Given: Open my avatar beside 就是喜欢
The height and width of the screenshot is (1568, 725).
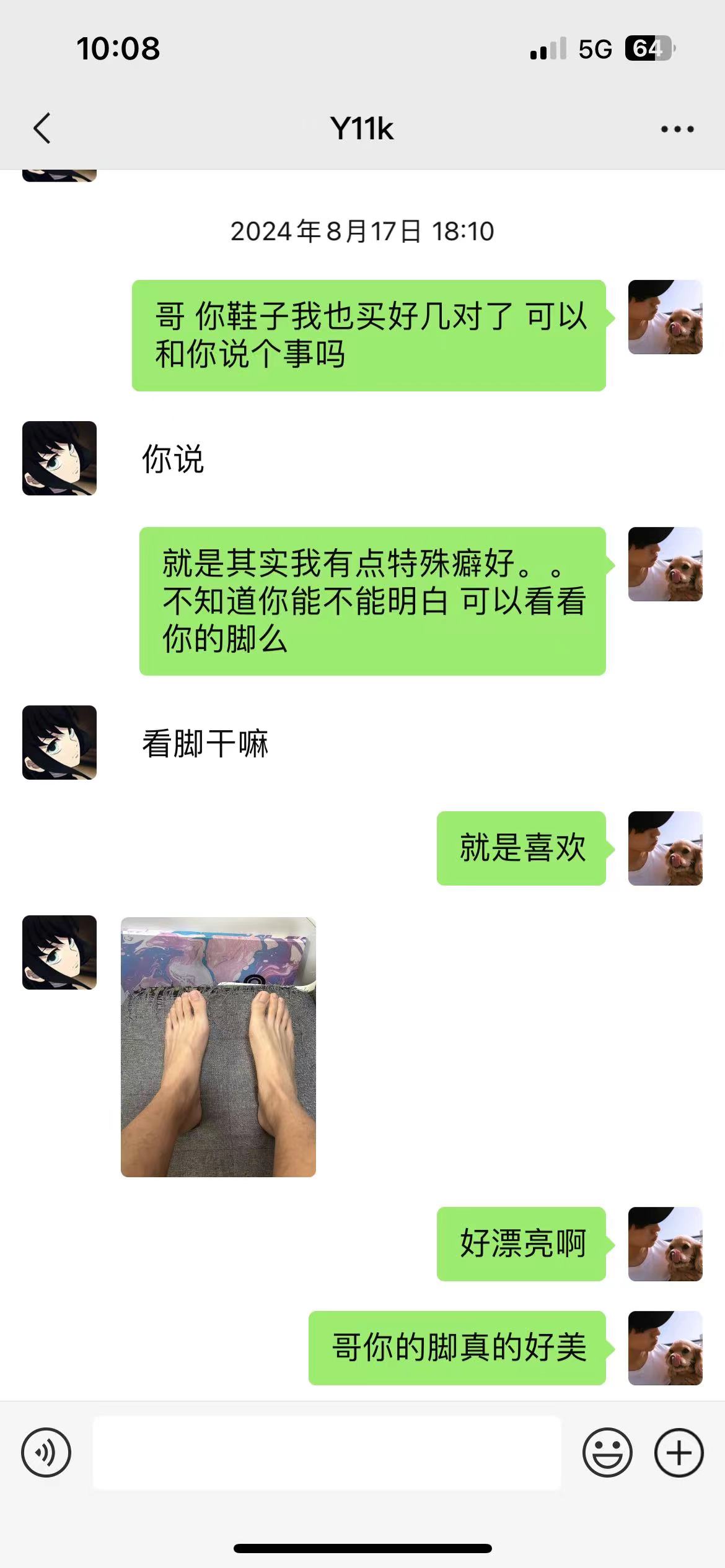Looking at the screenshot, I should tap(665, 848).
